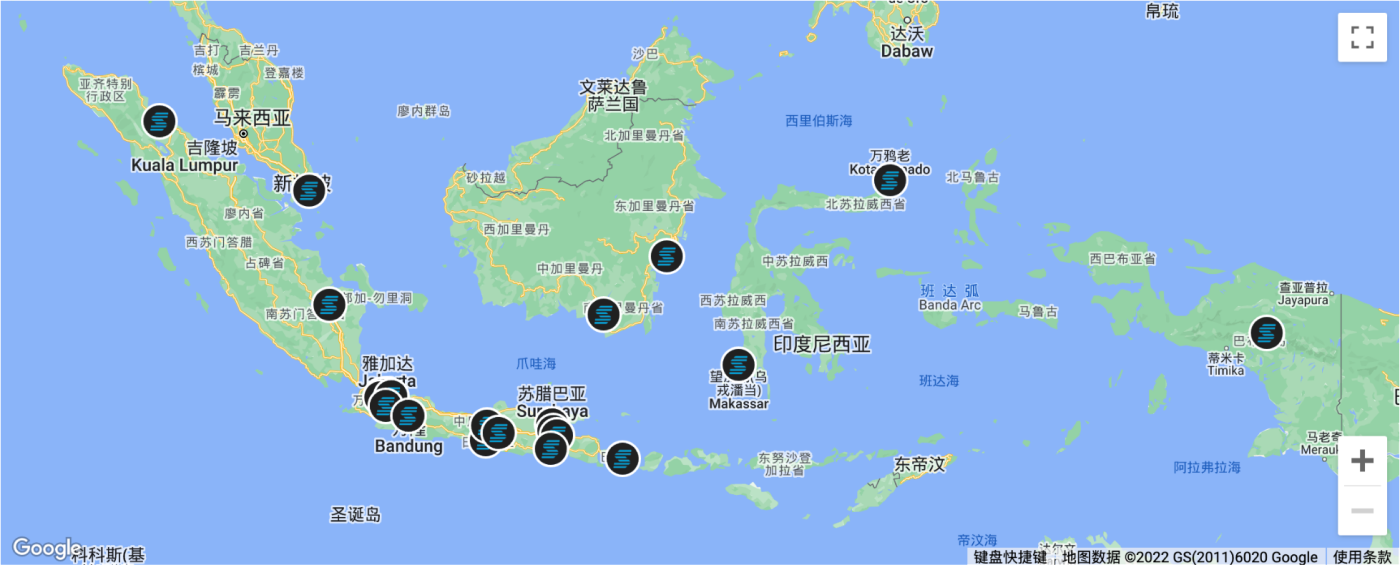
Task: Select the marker in South Sumatra
Action: click(x=329, y=304)
